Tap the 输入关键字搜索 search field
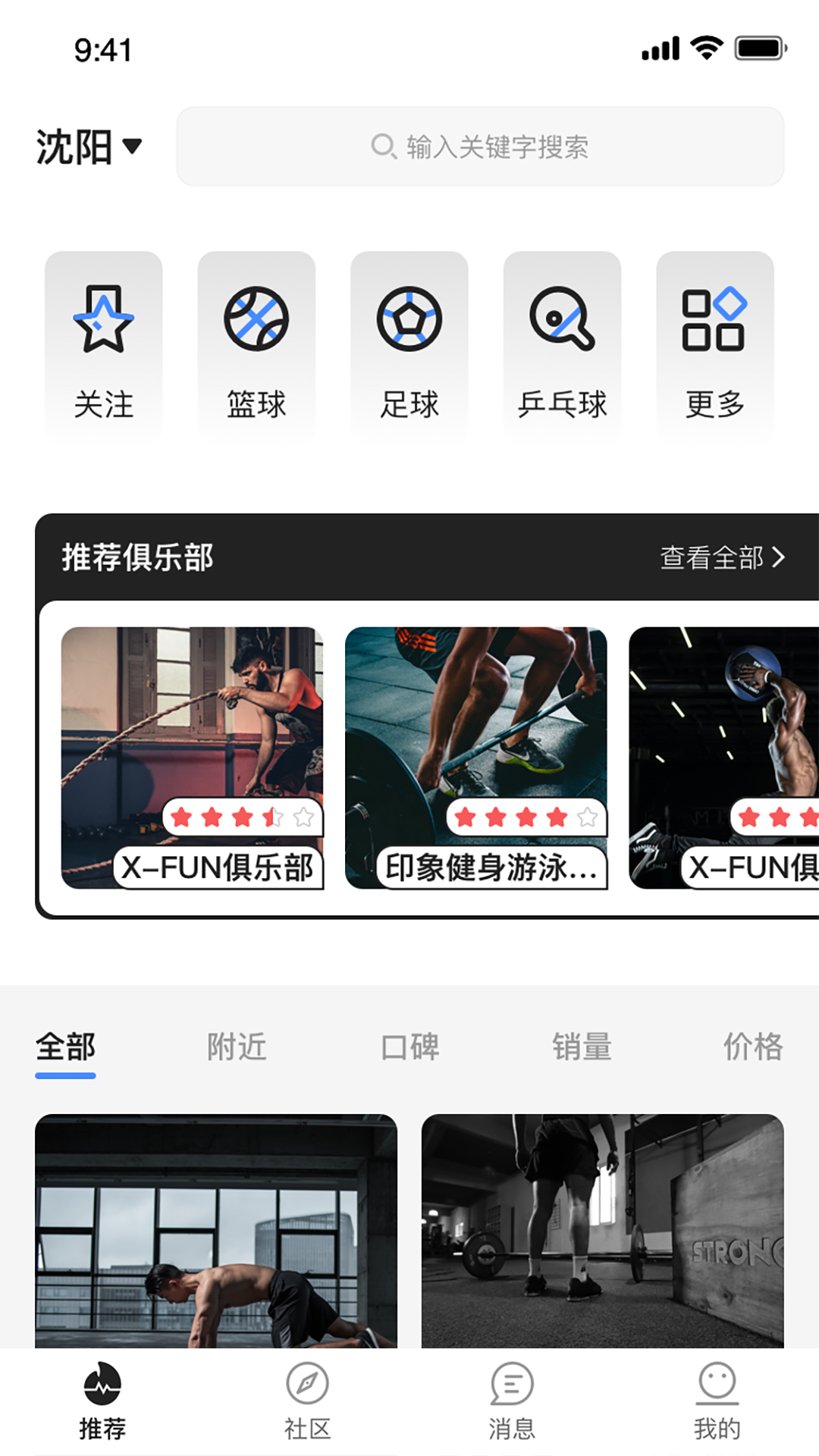819x1456 pixels. (480, 146)
